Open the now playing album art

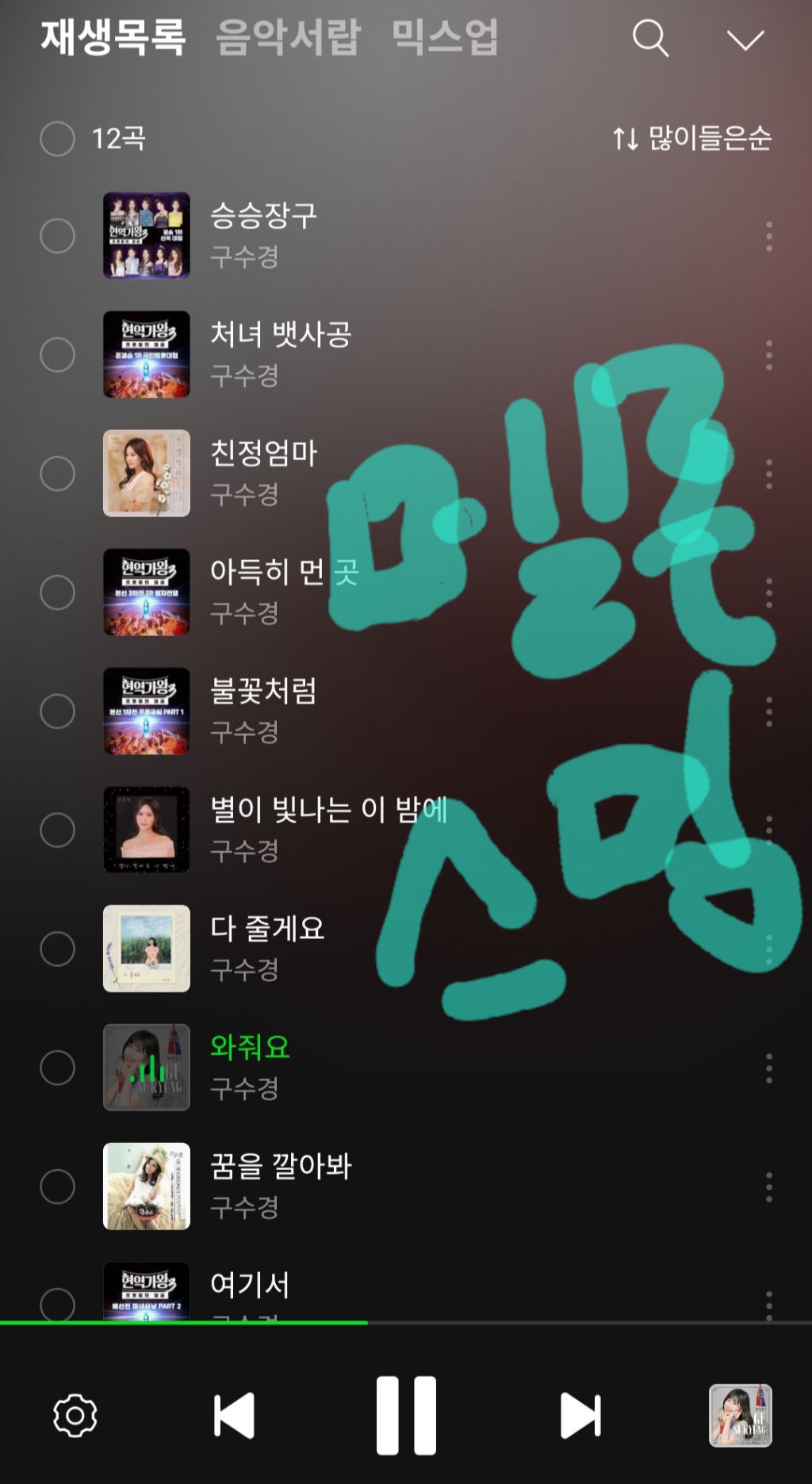point(740,1416)
